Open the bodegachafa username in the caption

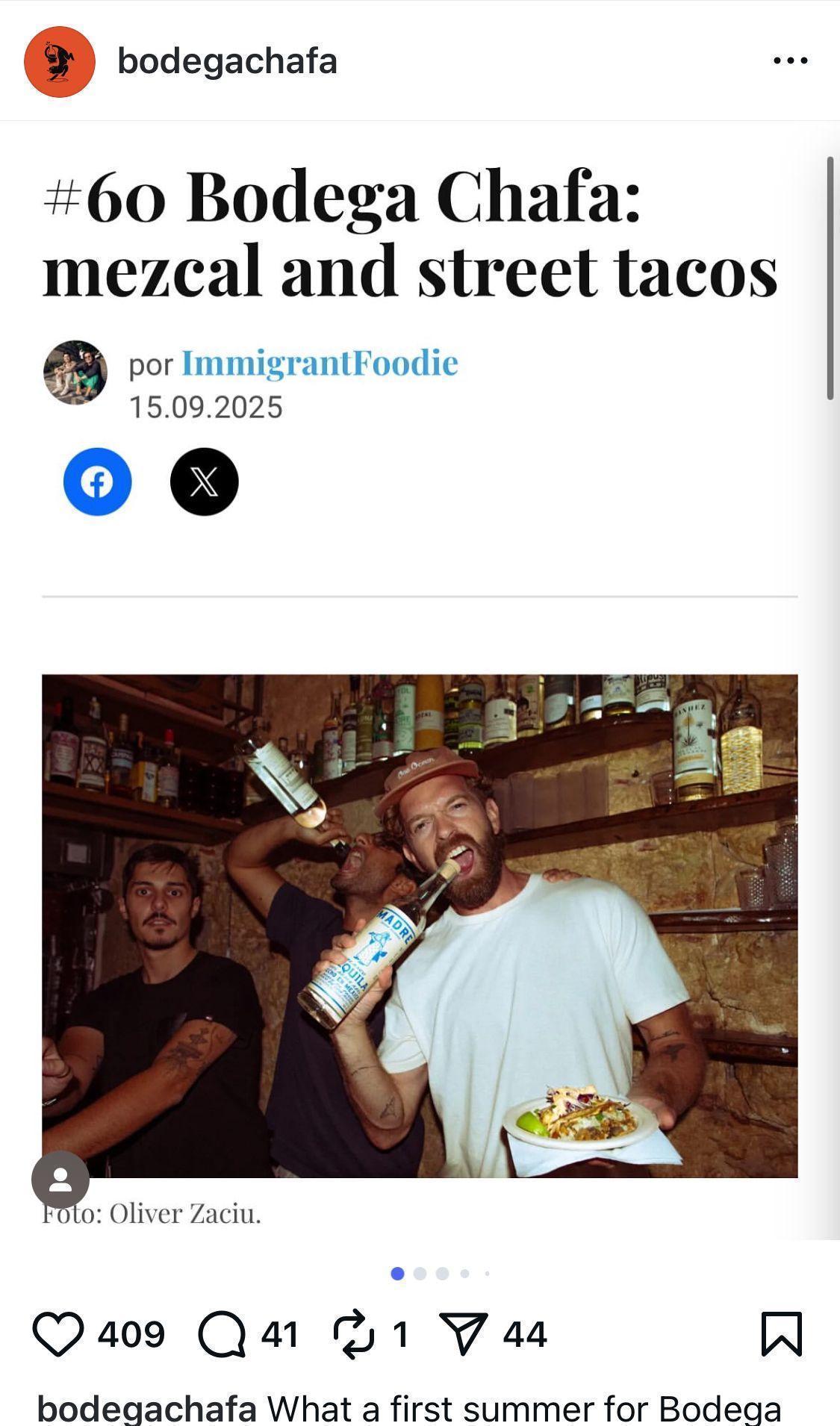pos(147,1409)
